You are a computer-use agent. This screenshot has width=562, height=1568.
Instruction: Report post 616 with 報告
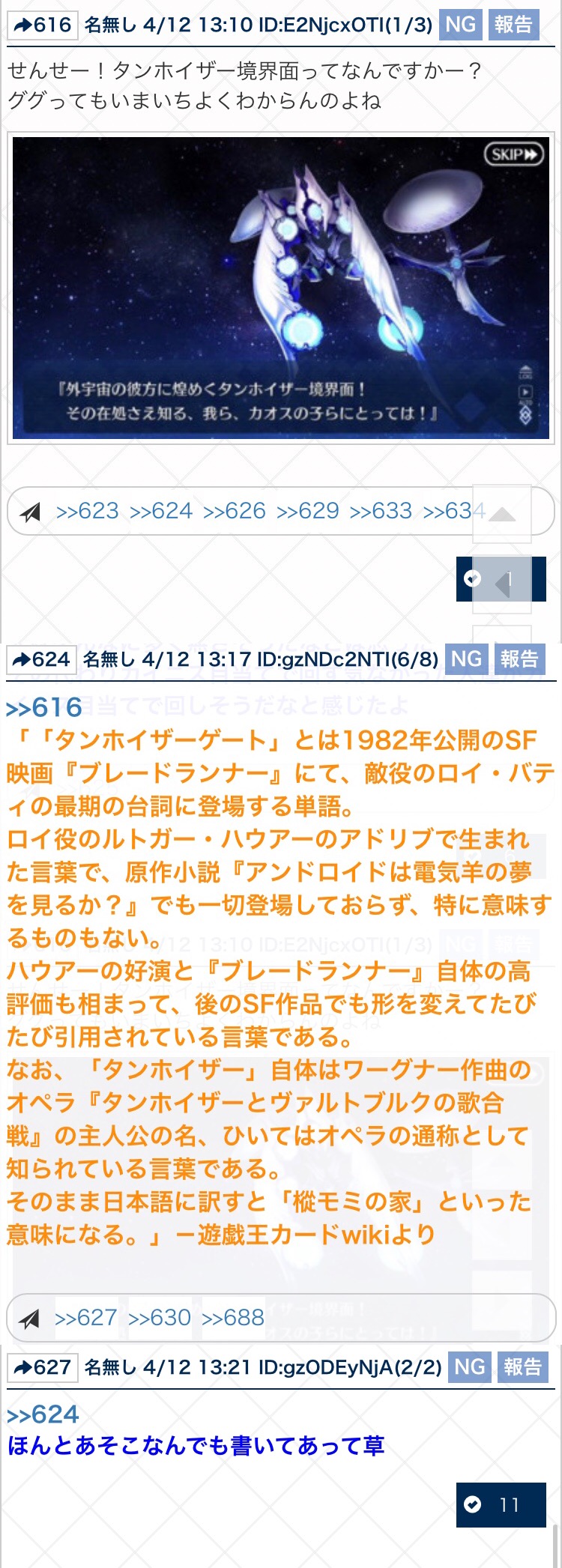513,25
